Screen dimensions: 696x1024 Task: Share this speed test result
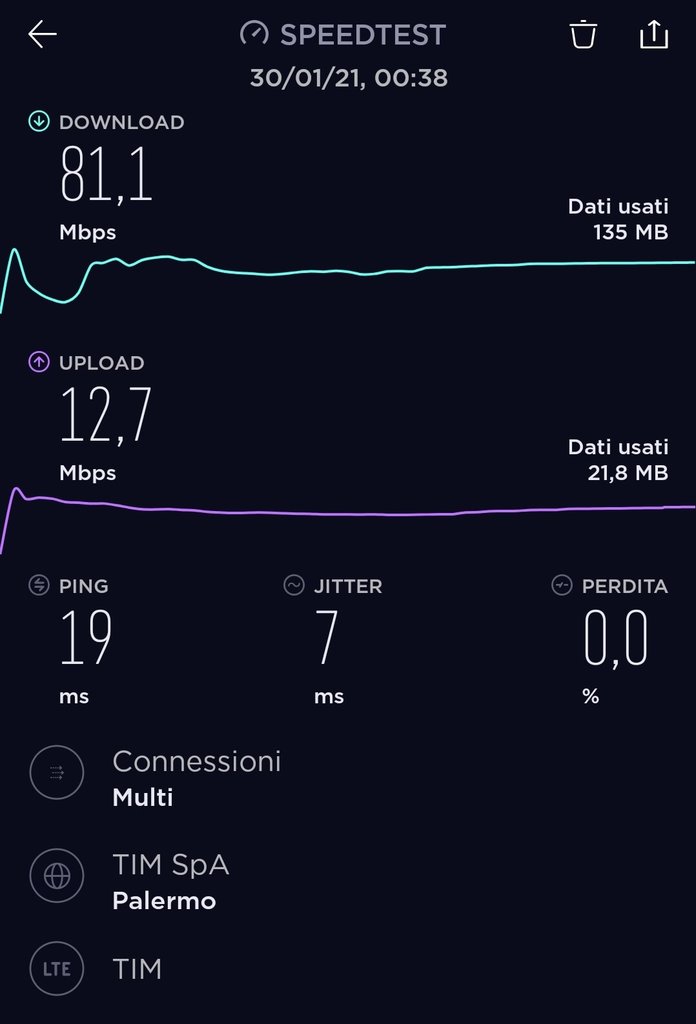[653, 35]
